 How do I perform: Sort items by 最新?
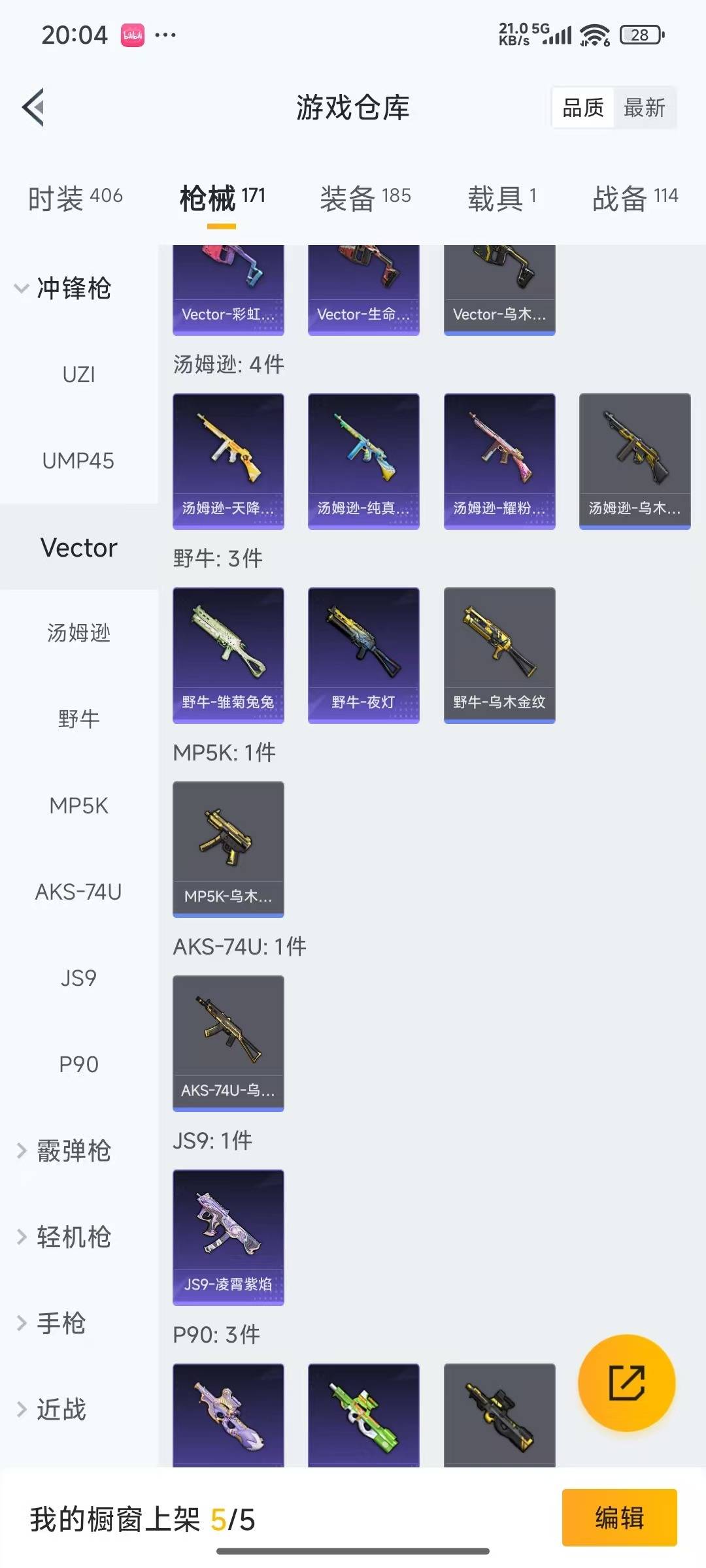(644, 108)
